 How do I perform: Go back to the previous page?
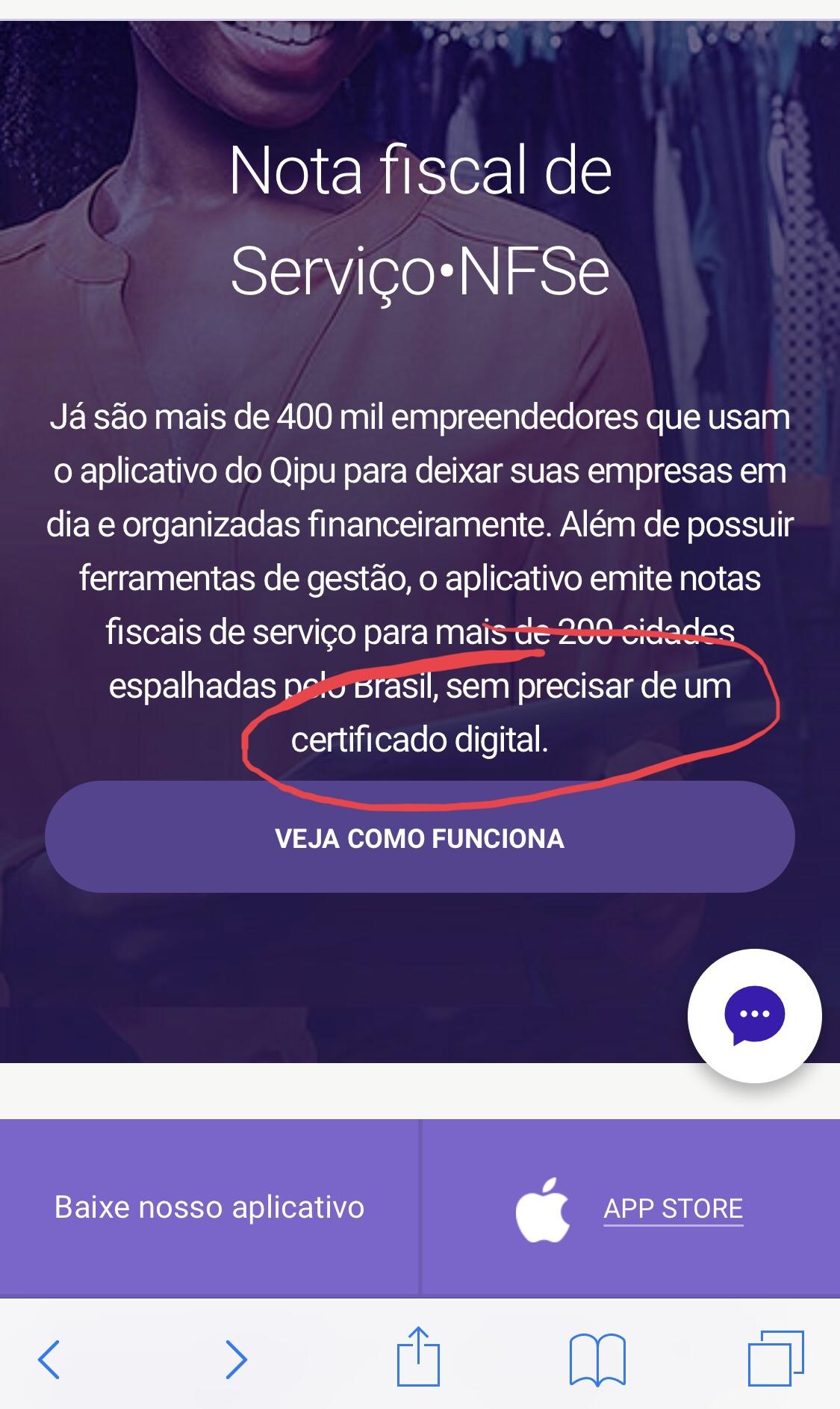[x=49, y=1358]
